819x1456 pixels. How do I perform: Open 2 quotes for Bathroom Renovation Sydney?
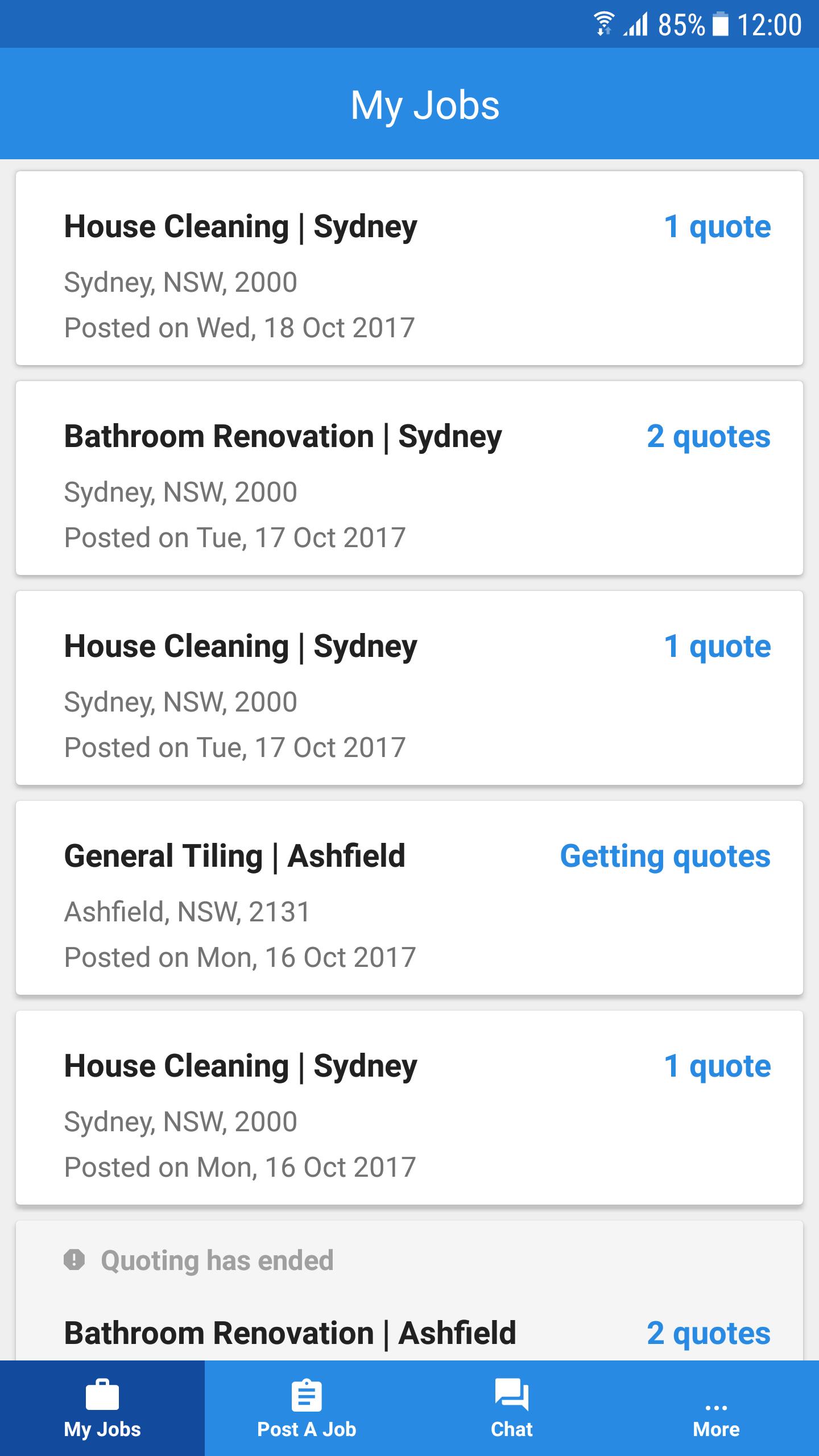pos(709,437)
